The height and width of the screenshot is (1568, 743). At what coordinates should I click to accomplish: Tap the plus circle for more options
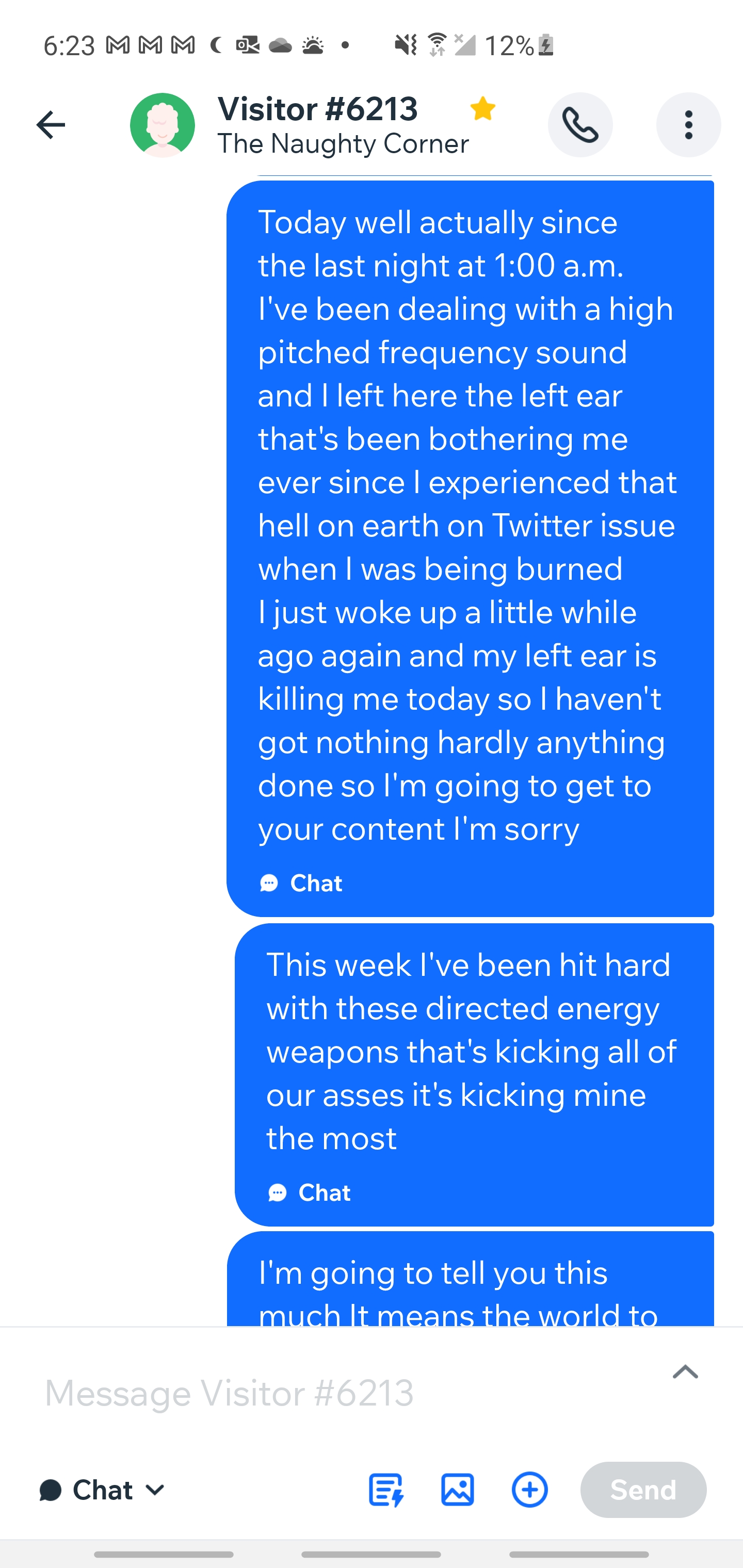click(529, 1490)
